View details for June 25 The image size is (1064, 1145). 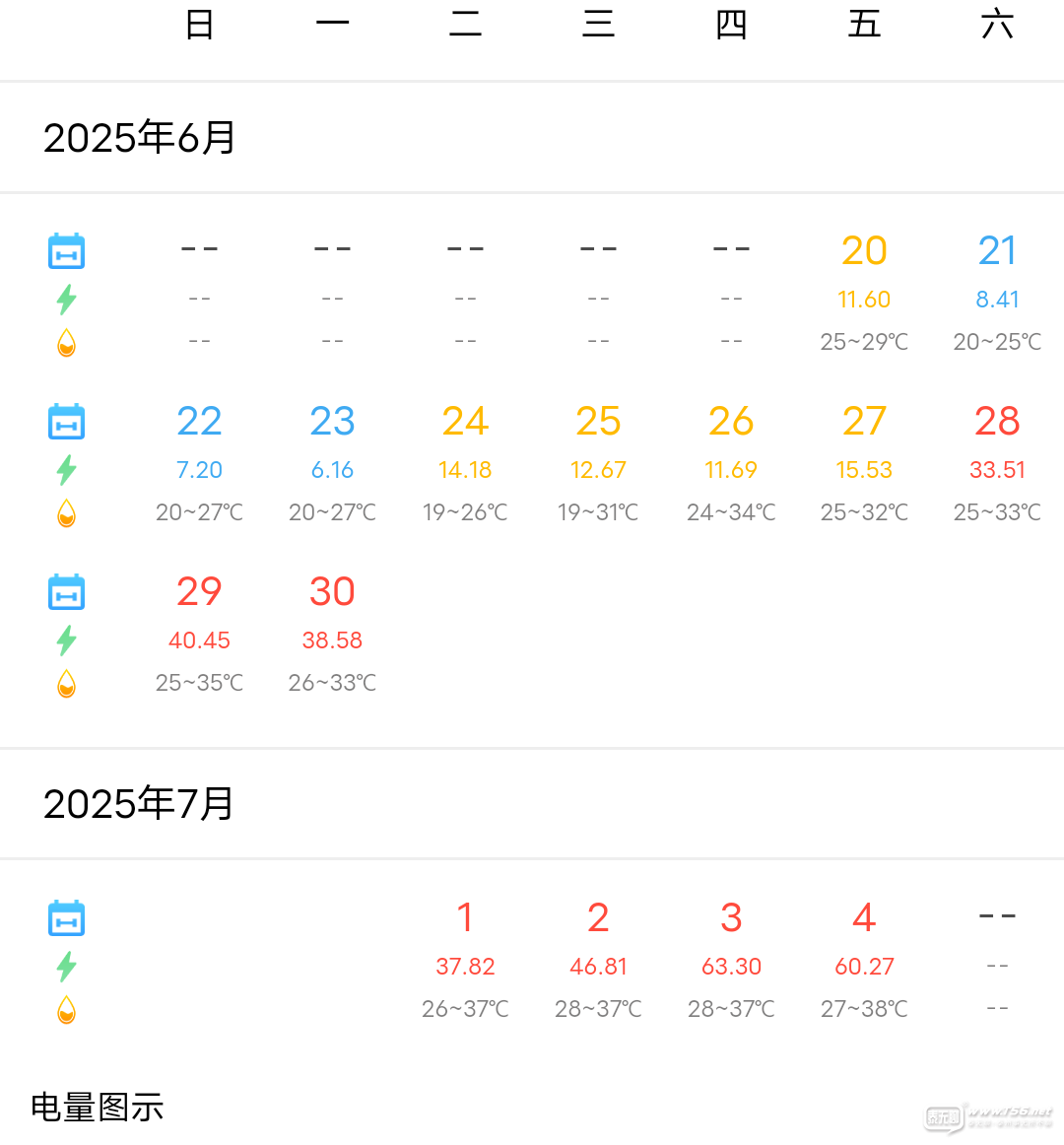click(x=598, y=422)
